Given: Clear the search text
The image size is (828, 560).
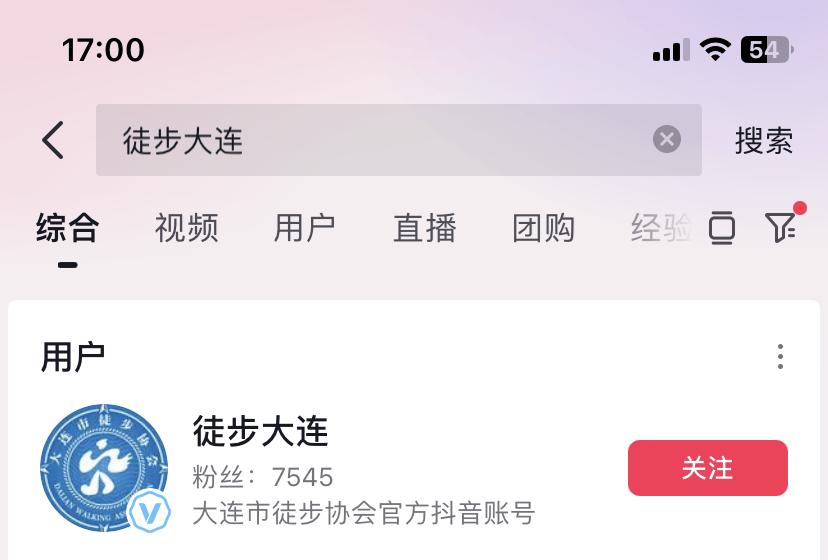Looking at the screenshot, I should click(667, 140).
